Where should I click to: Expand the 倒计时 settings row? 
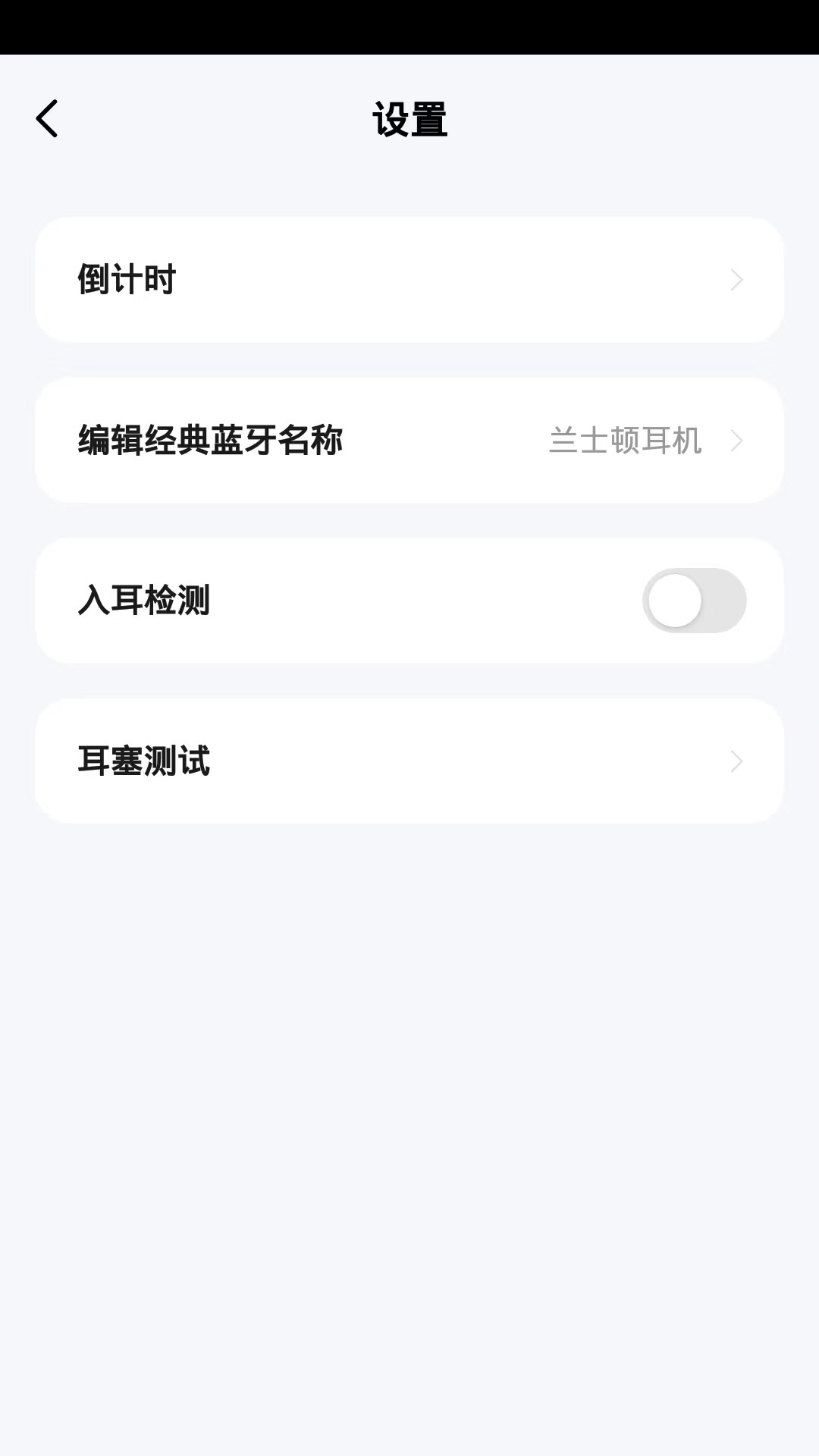409,280
